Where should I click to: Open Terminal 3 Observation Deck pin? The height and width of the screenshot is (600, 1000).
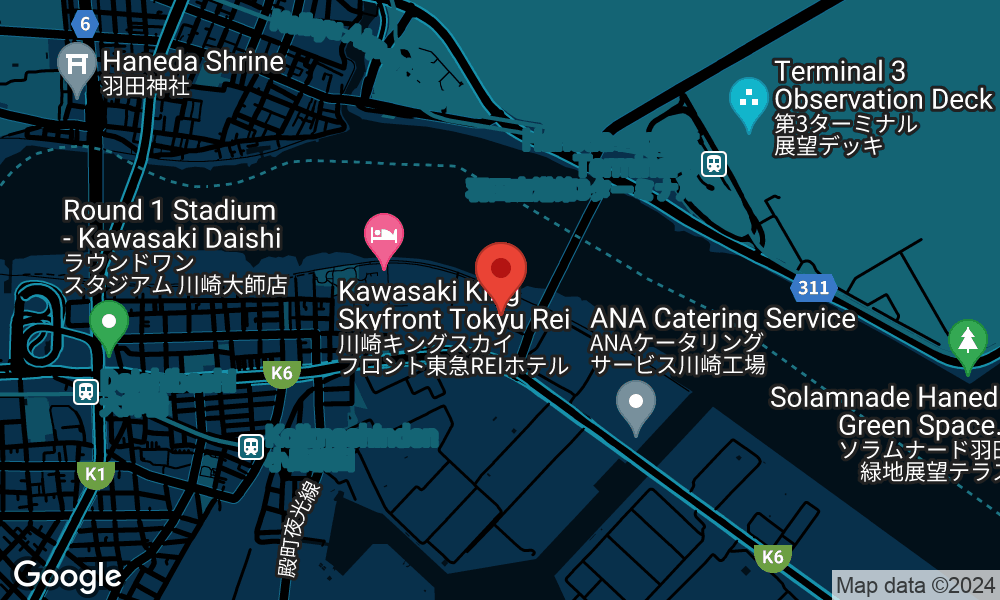[x=748, y=100]
